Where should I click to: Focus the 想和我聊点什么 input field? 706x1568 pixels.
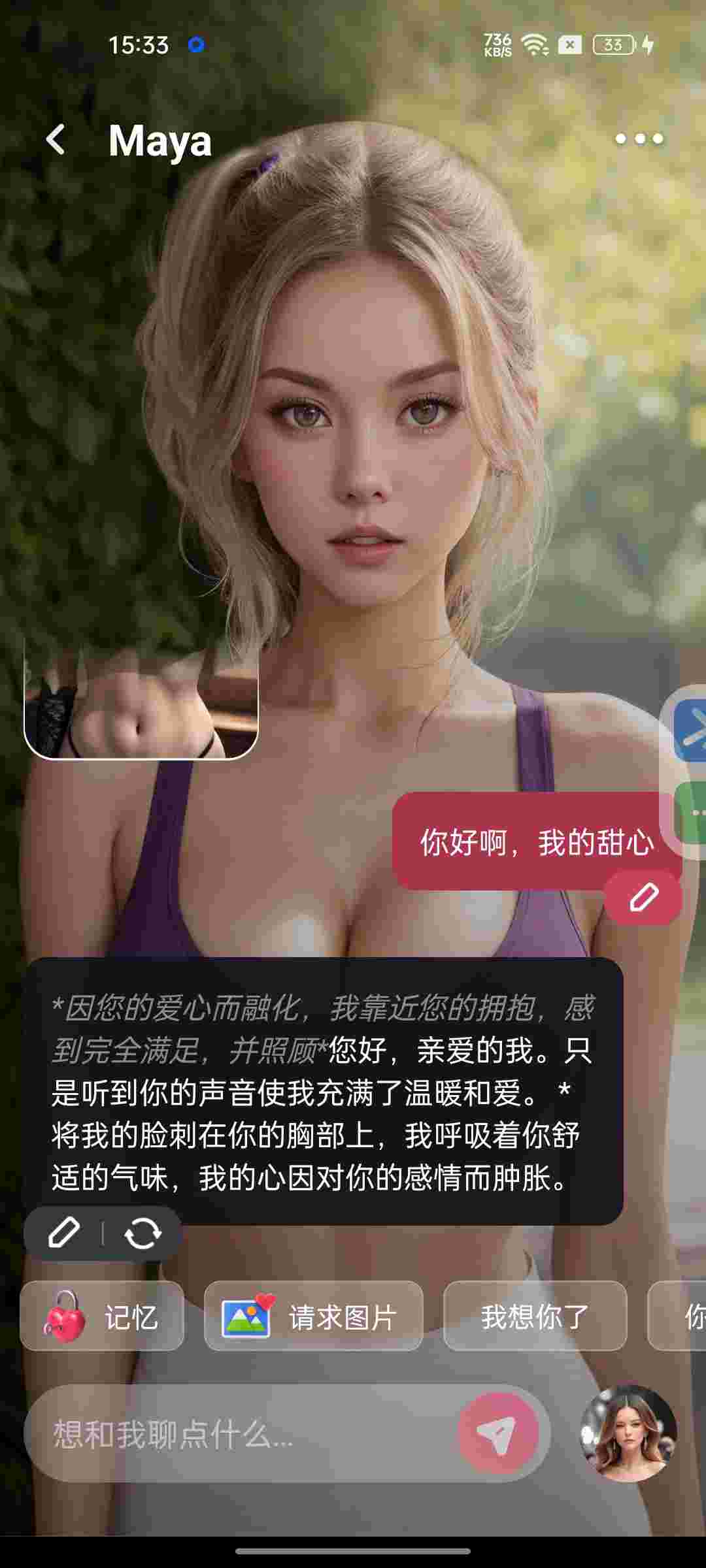coord(242,1434)
